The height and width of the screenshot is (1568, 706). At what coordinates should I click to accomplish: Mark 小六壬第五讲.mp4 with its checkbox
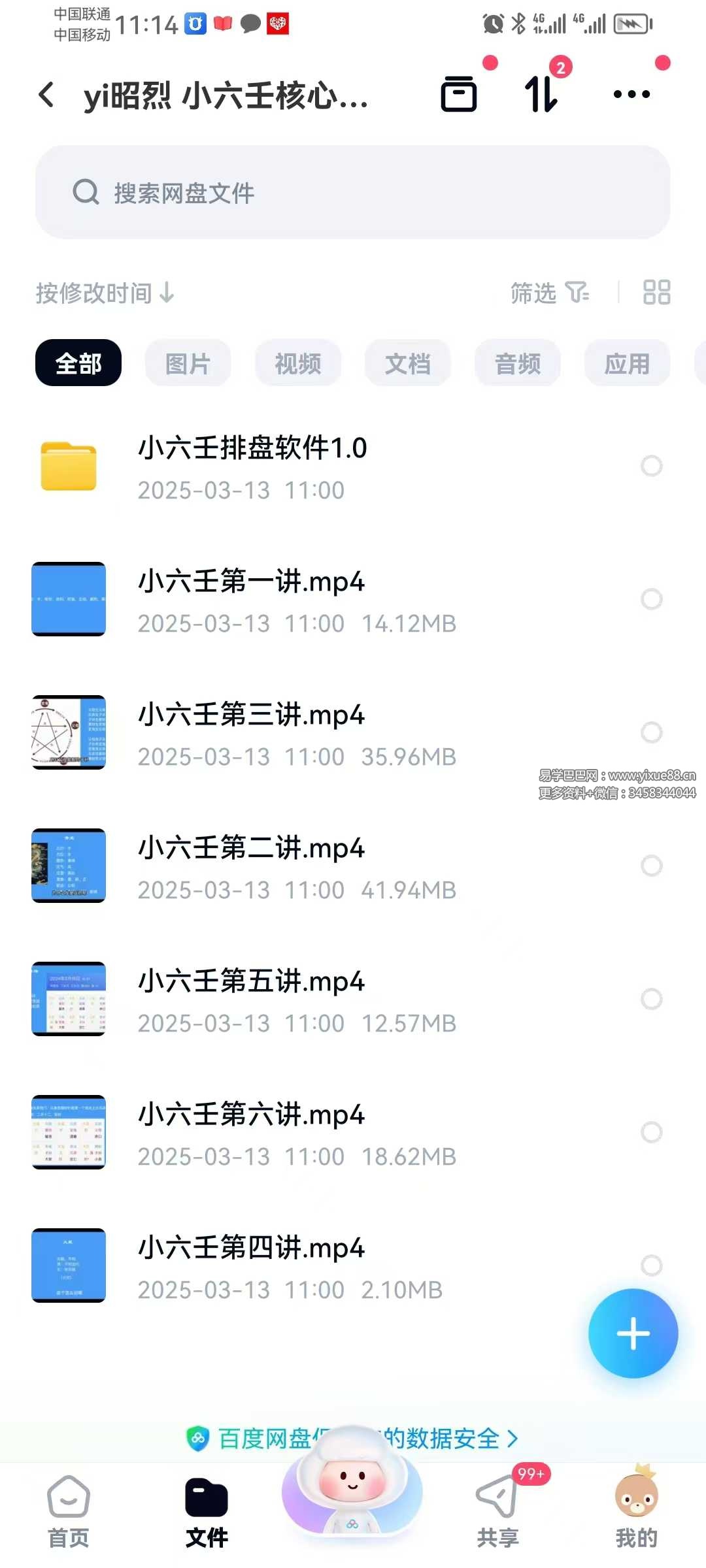[x=651, y=999]
